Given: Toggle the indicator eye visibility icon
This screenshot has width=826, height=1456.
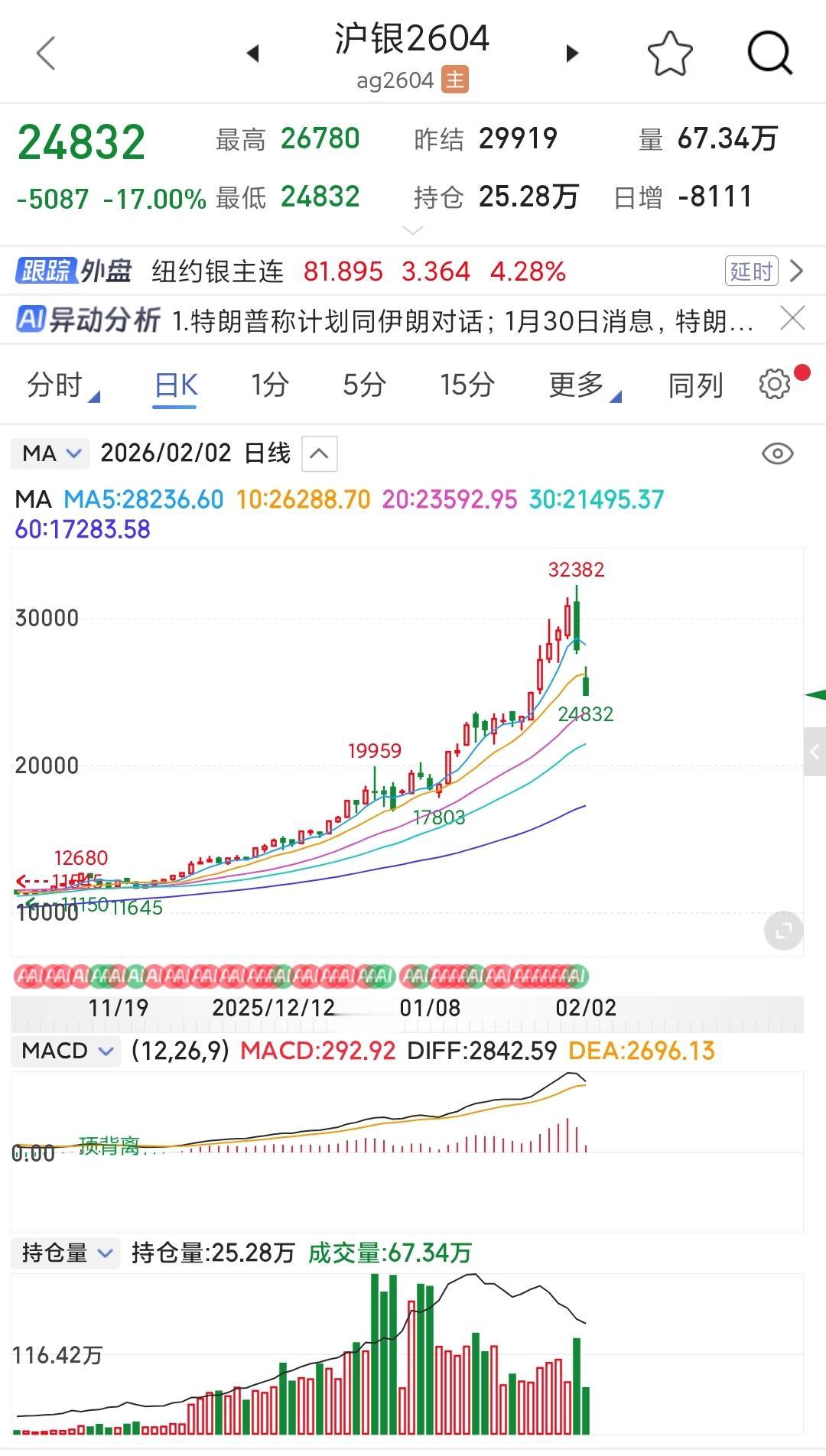Looking at the screenshot, I should (x=778, y=453).
